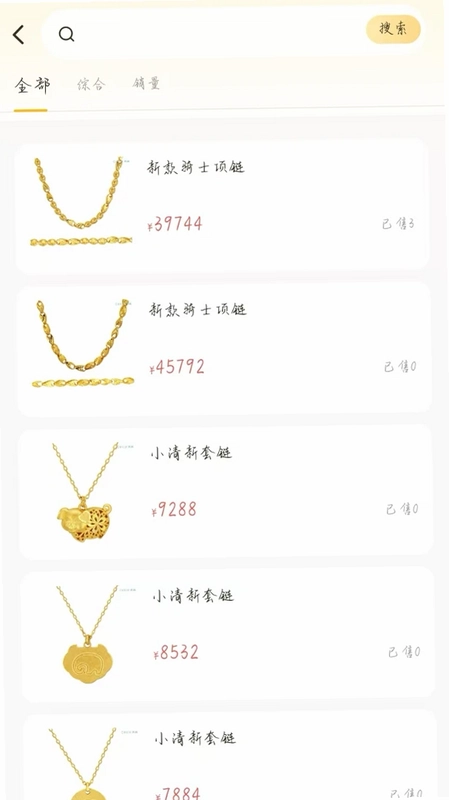Open the necklace priced ¥39744
Image resolution: width=449 pixels, height=800 pixels.
[x=222, y=204]
